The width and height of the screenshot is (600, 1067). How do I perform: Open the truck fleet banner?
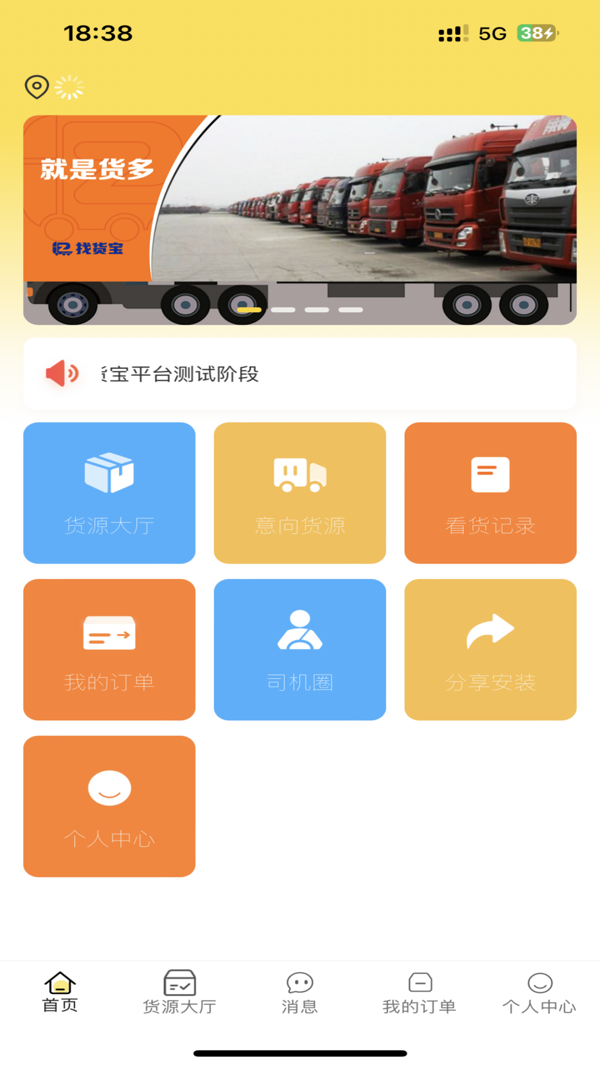[300, 220]
